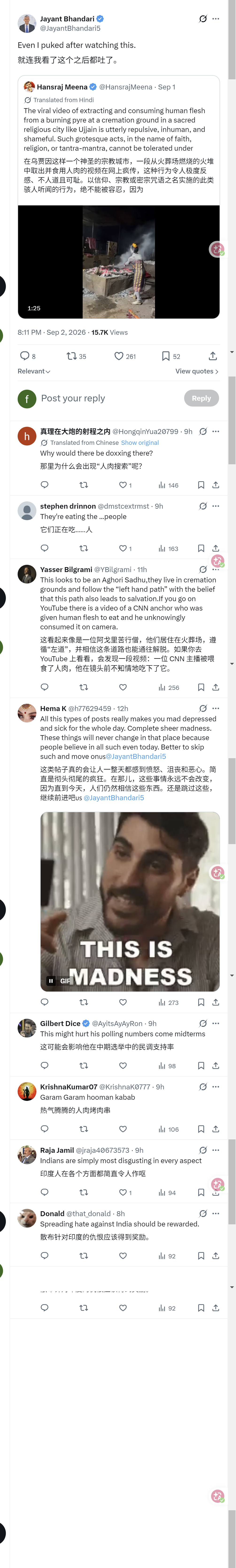Open overflow menu on Raja Jamil's reply
Image resolution: width=236 pixels, height=1568 pixels.
coord(215,1150)
